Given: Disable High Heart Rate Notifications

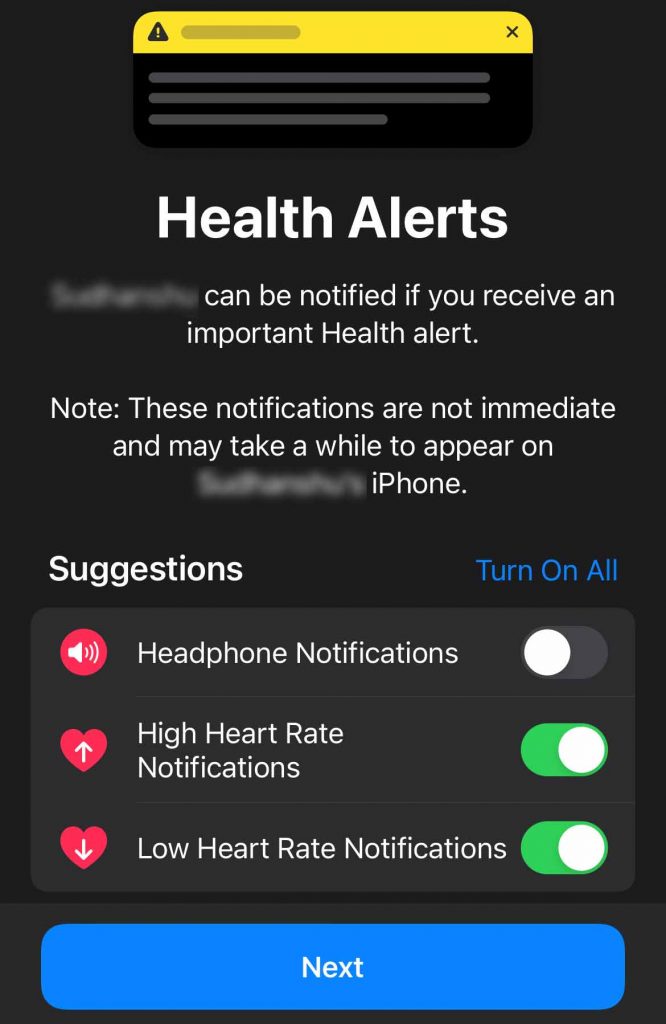Looking at the screenshot, I should tap(564, 750).
